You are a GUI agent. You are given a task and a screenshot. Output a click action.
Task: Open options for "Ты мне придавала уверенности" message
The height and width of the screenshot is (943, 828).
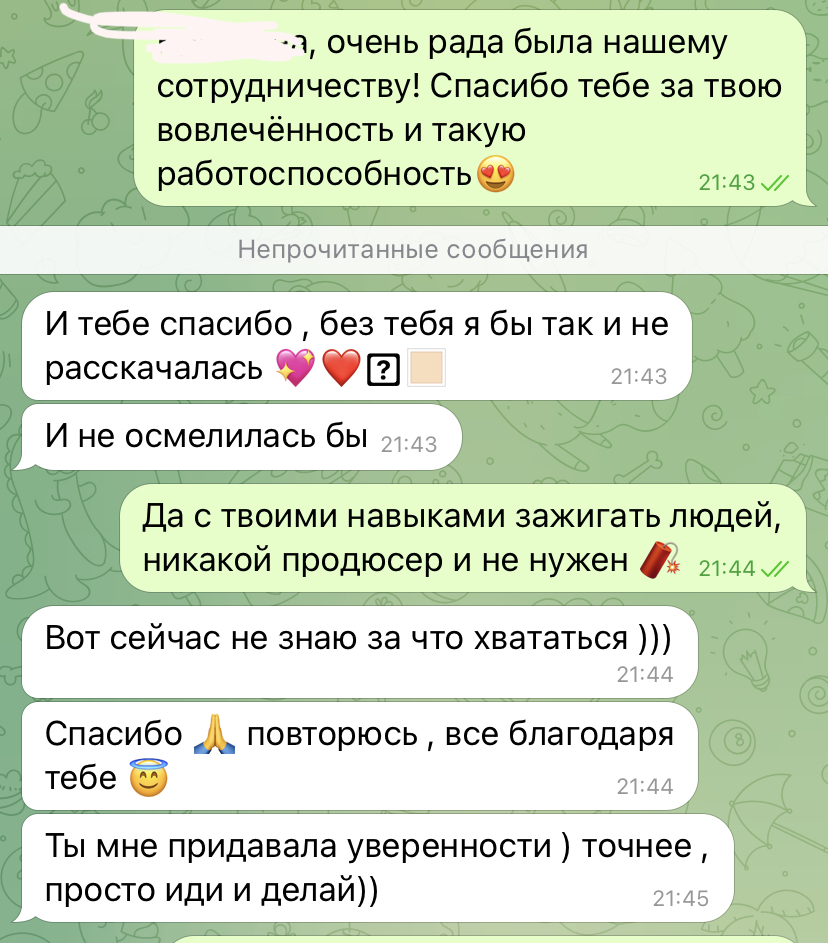pos(375,868)
